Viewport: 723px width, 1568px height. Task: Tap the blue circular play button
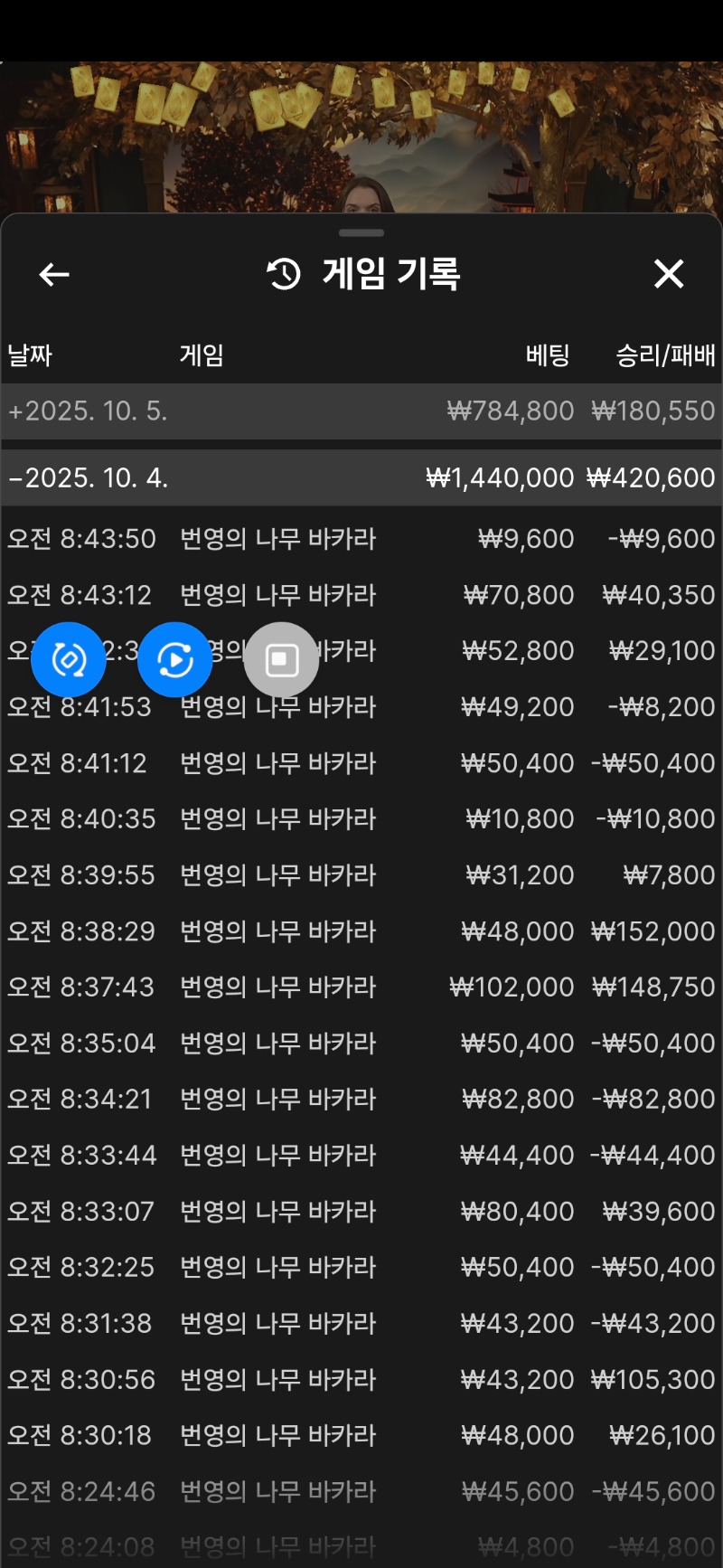click(175, 660)
